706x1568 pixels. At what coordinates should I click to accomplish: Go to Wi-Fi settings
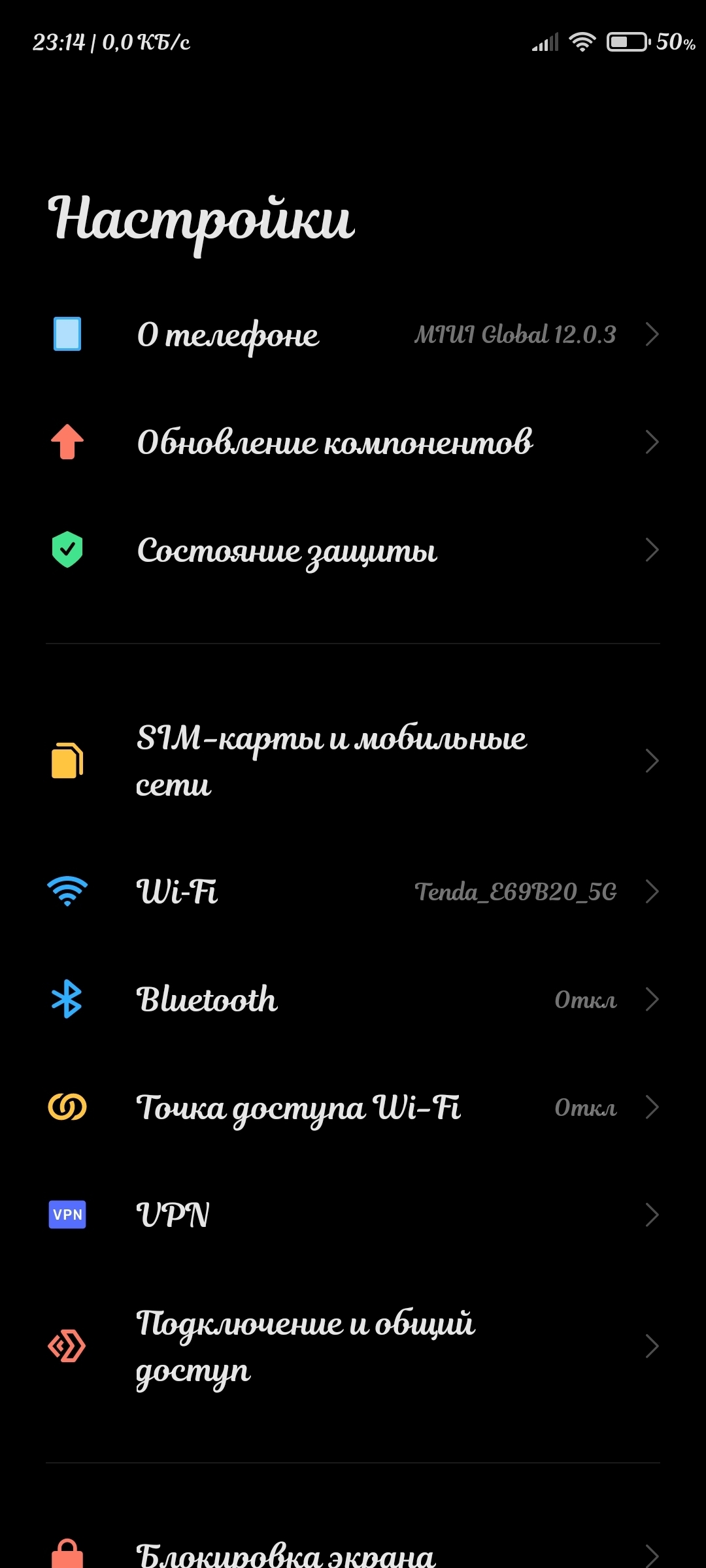(353, 892)
